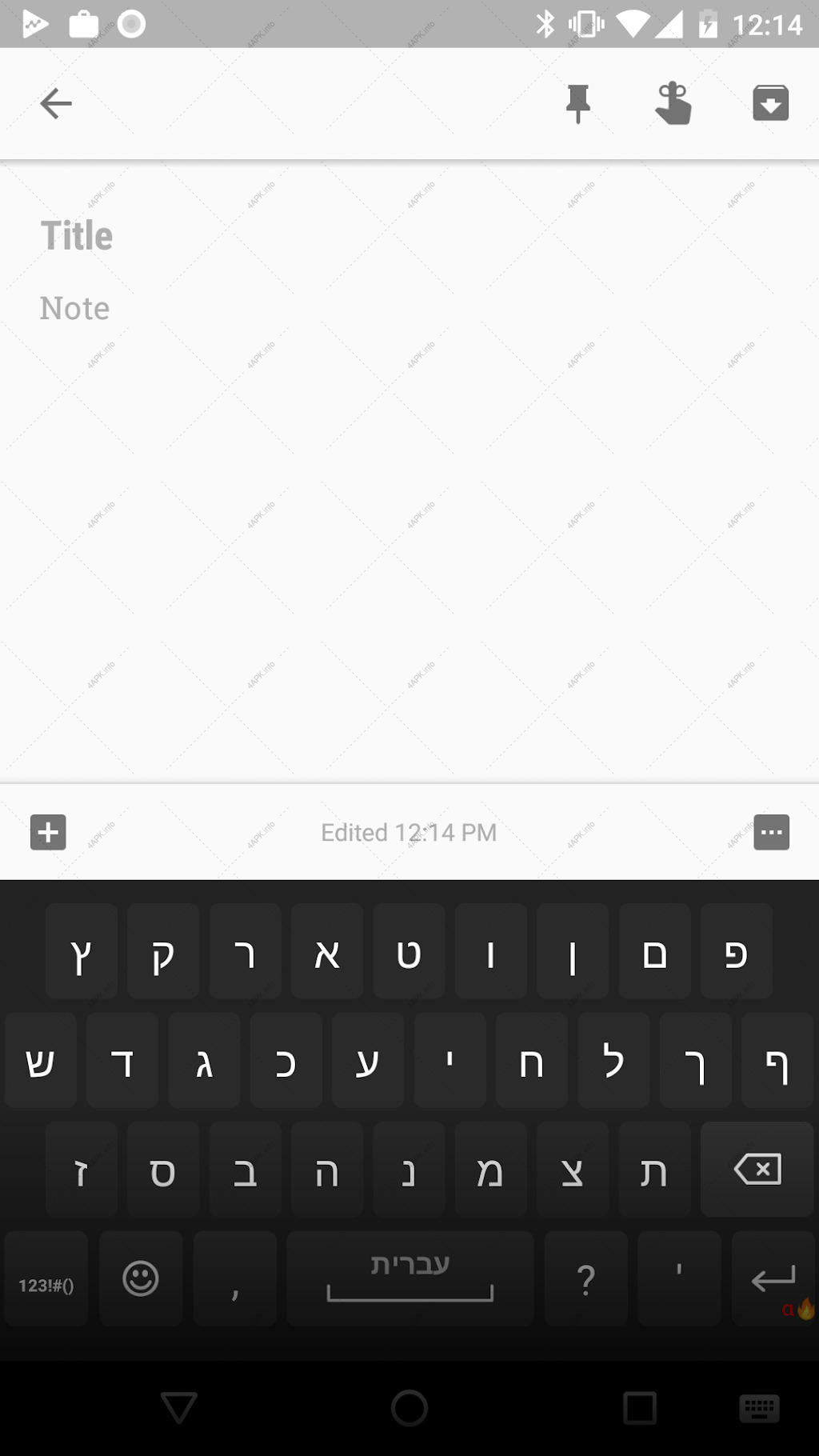The height and width of the screenshot is (1456, 819).
Task: Hit the backspace key on the keyboard
Action: [757, 1169]
